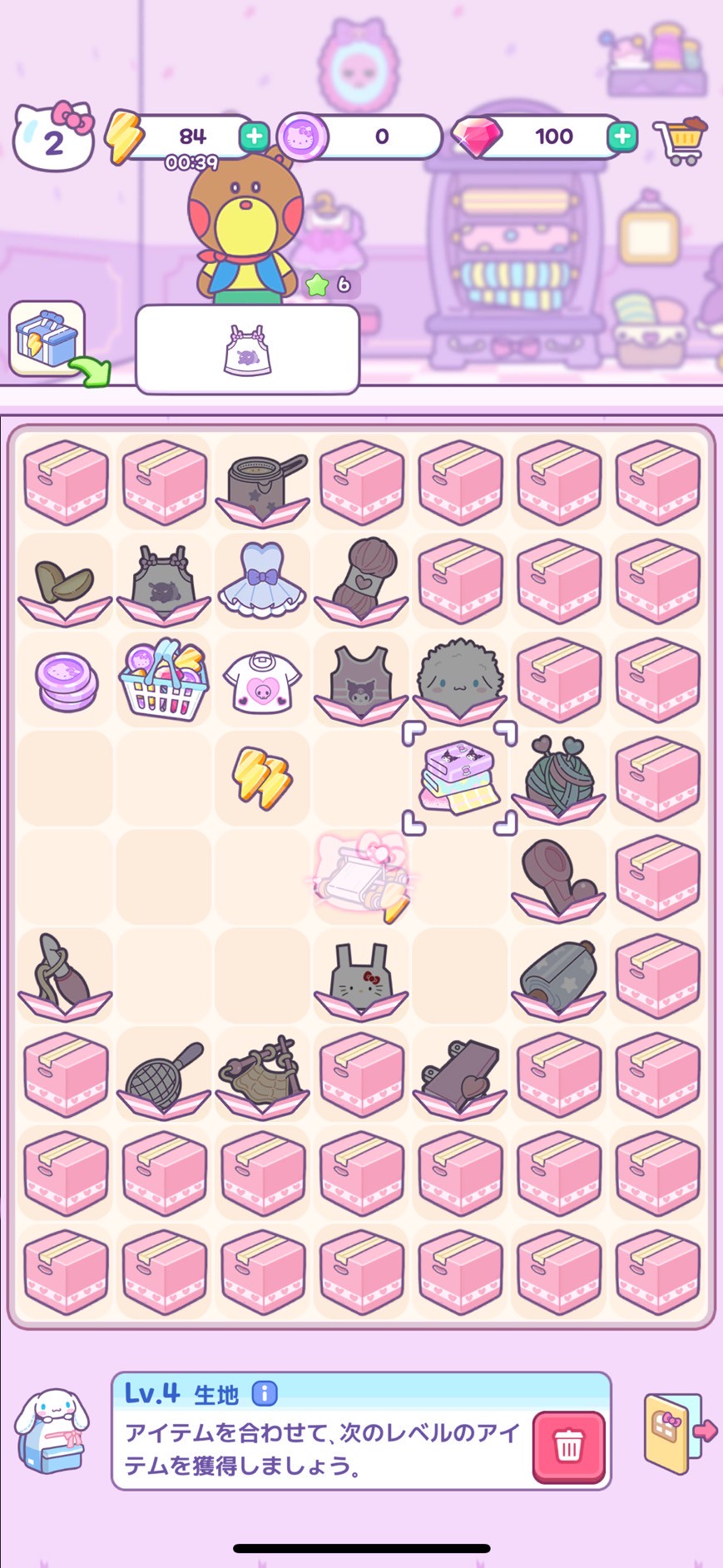
Task: Add more gems with the plus button
Action: 621,136
